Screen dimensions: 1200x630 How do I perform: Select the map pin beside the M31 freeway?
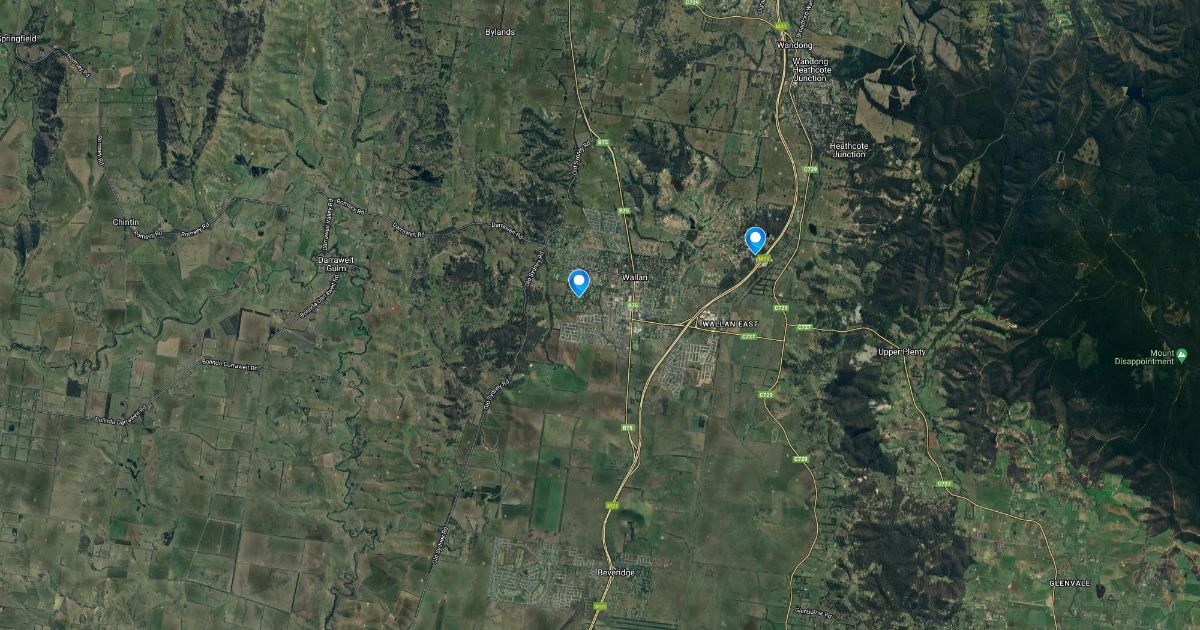[755, 239]
